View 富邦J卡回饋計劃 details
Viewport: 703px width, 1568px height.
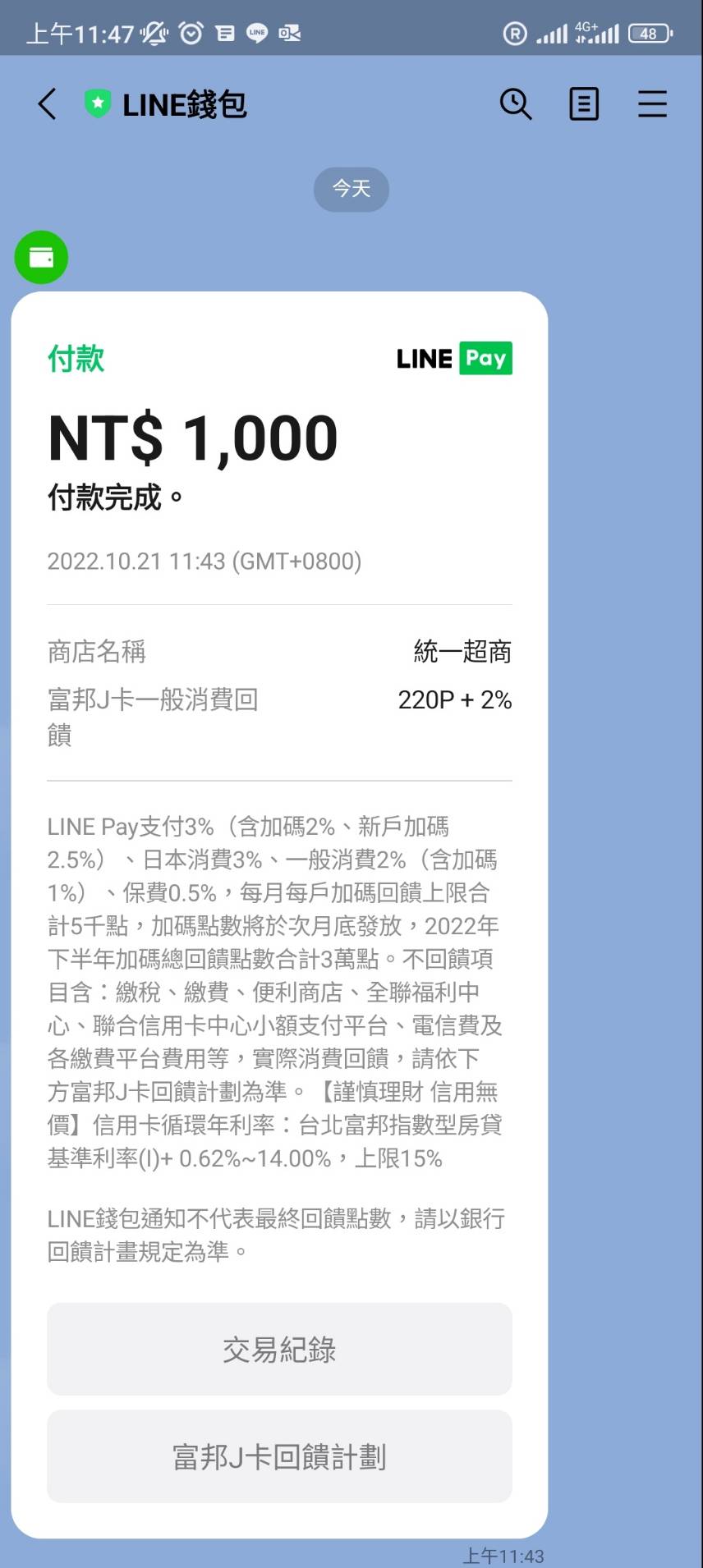279,1457
